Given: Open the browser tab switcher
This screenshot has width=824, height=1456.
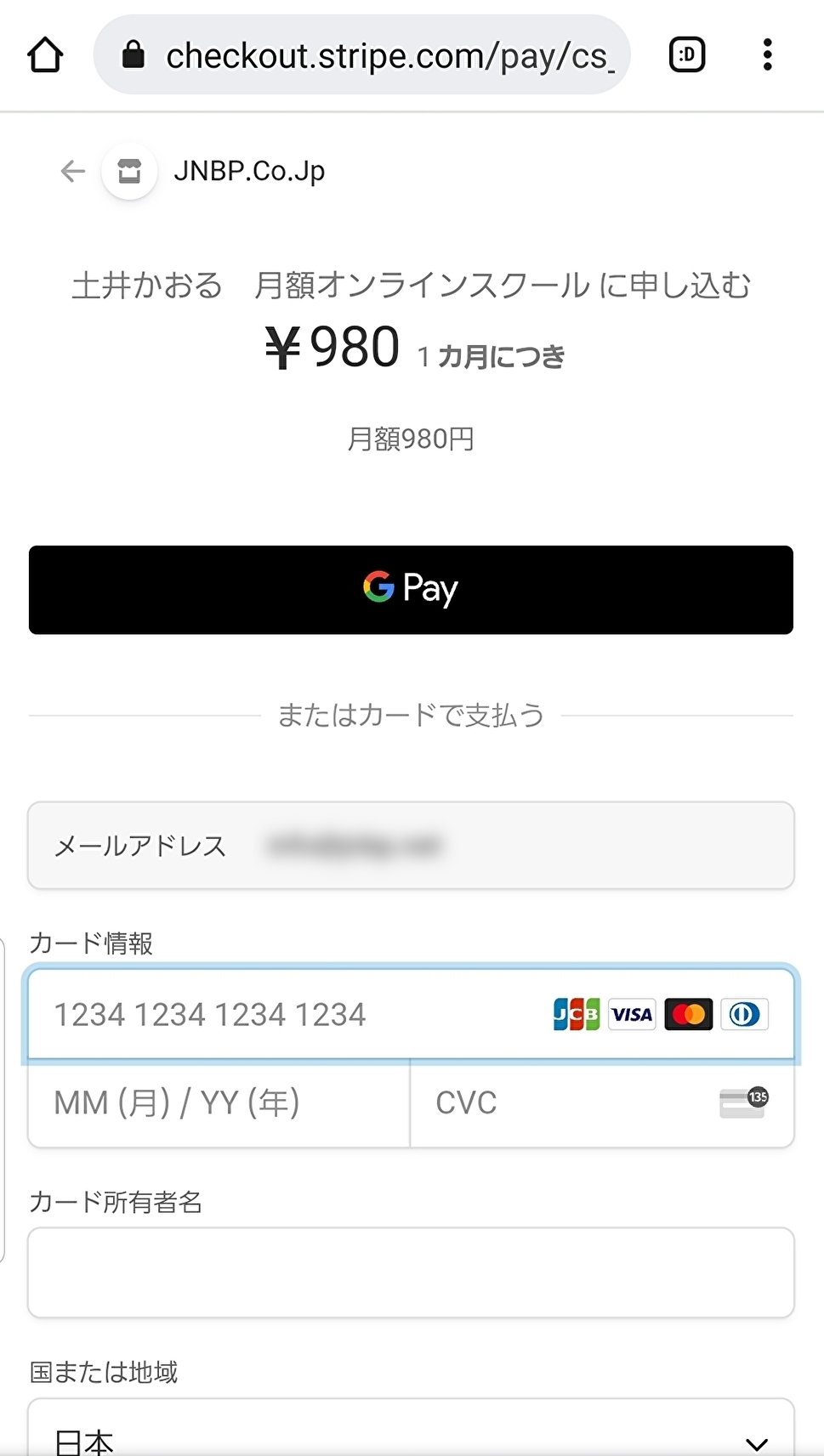Looking at the screenshot, I should pyautogui.click(x=686, y=55).
